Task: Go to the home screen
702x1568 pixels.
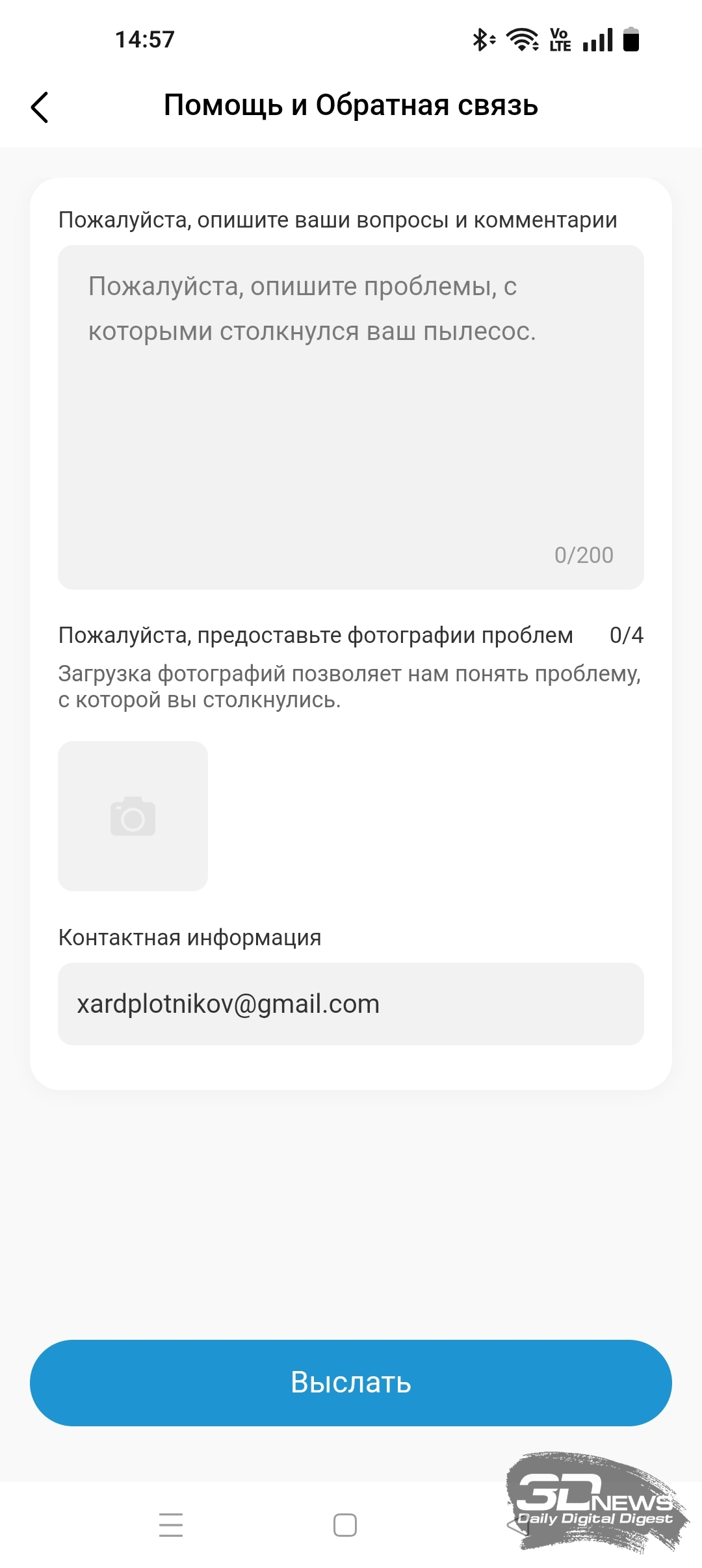Action: point(345,1525)
